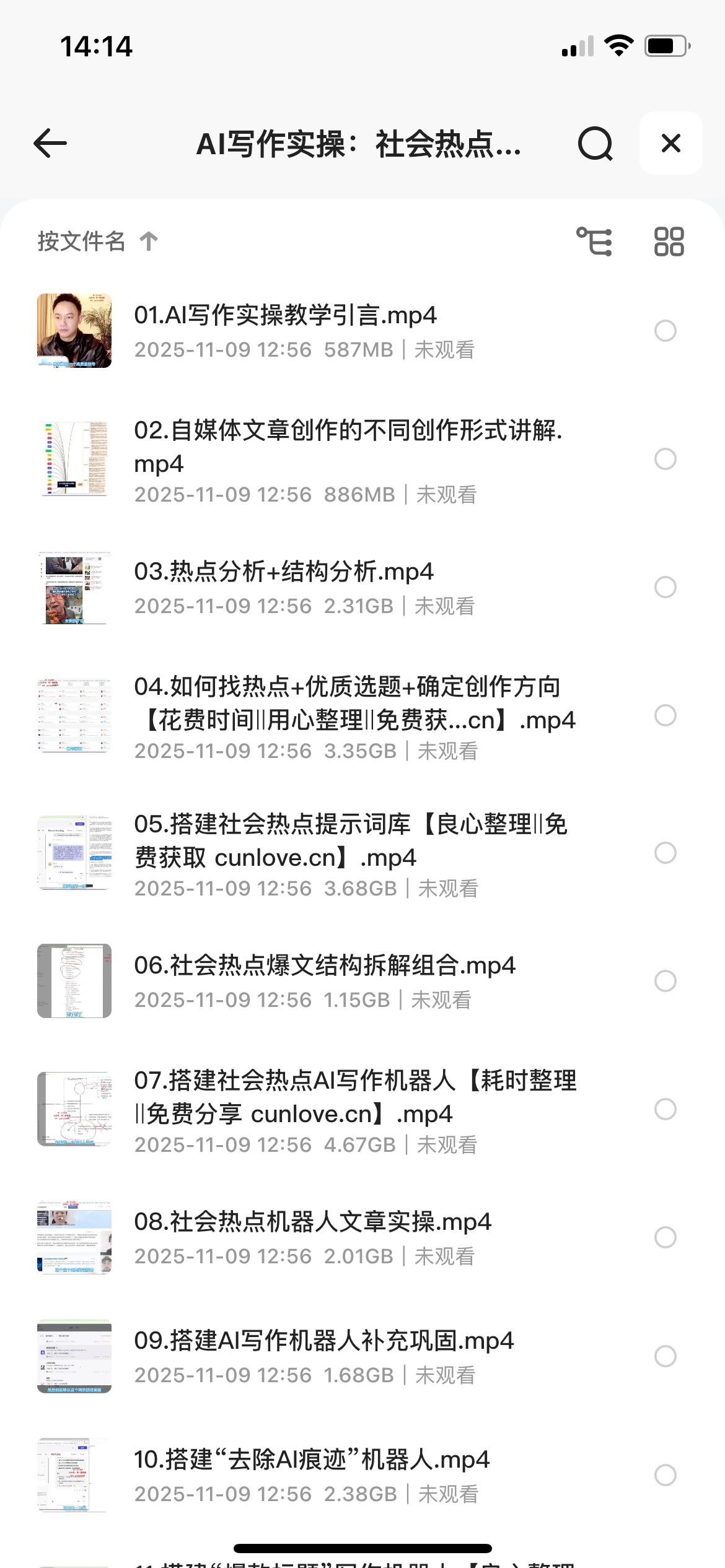Close the folder with the X button
Viewport: 725px width, 1568px height.
pyautogui.click(x=670, y=144)
